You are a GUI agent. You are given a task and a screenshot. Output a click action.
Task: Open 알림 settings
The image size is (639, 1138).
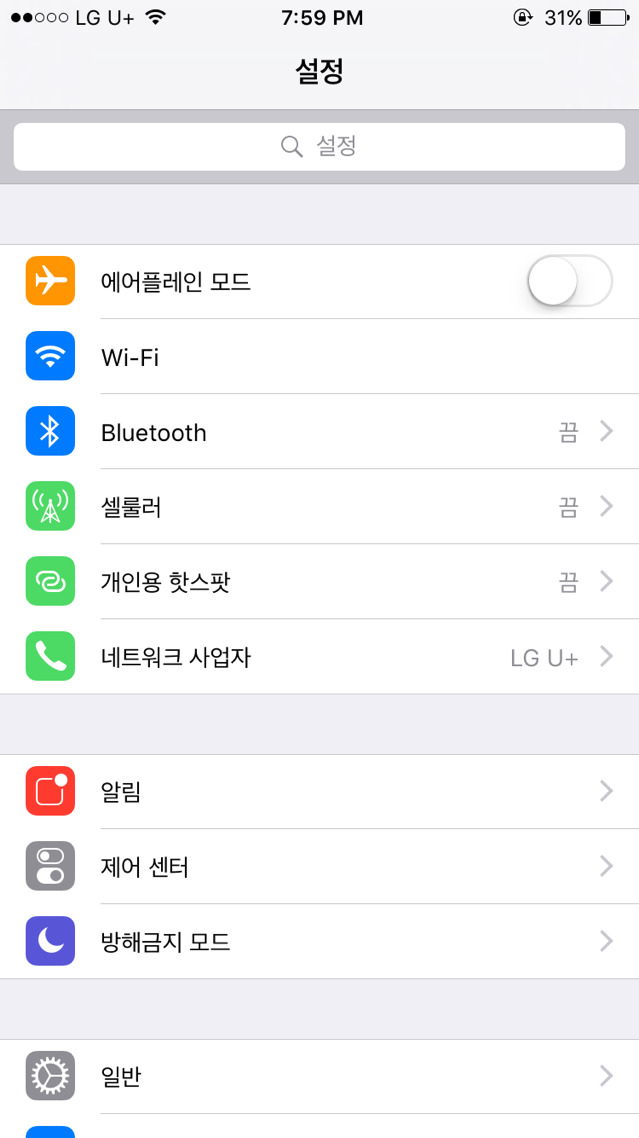tap(320, 792)
